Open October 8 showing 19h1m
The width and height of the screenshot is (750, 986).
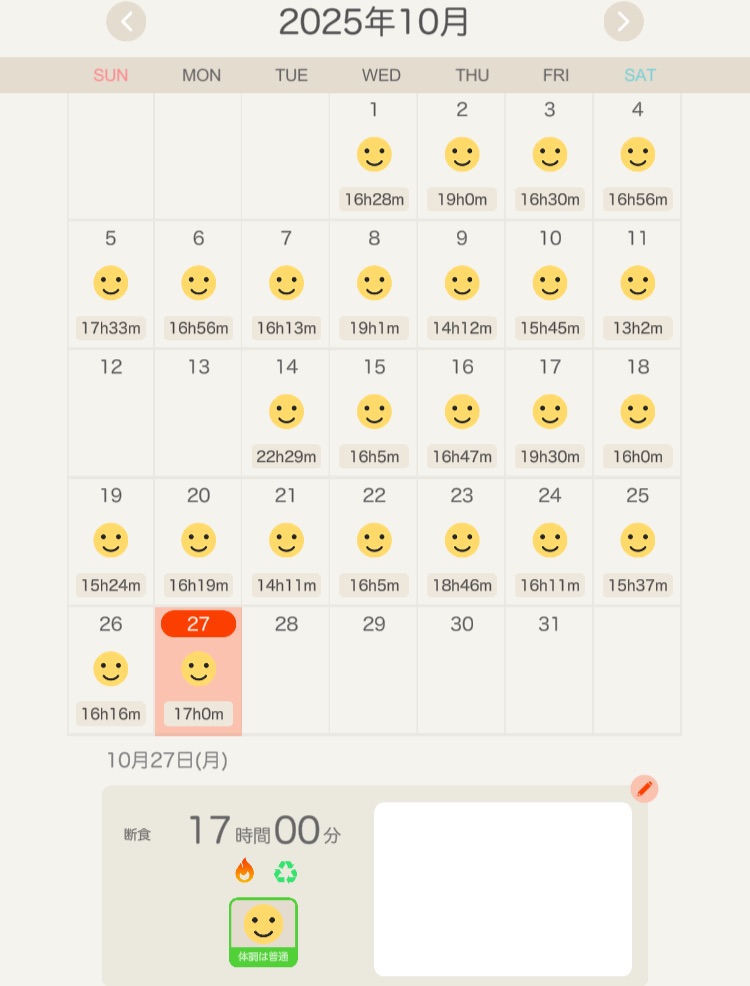pos(374,284)
